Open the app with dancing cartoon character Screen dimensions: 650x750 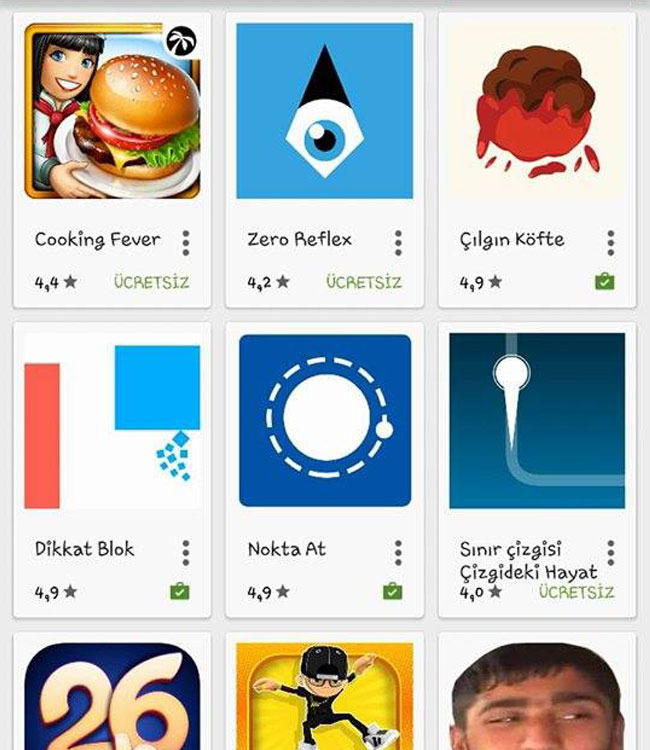(324, 696)
